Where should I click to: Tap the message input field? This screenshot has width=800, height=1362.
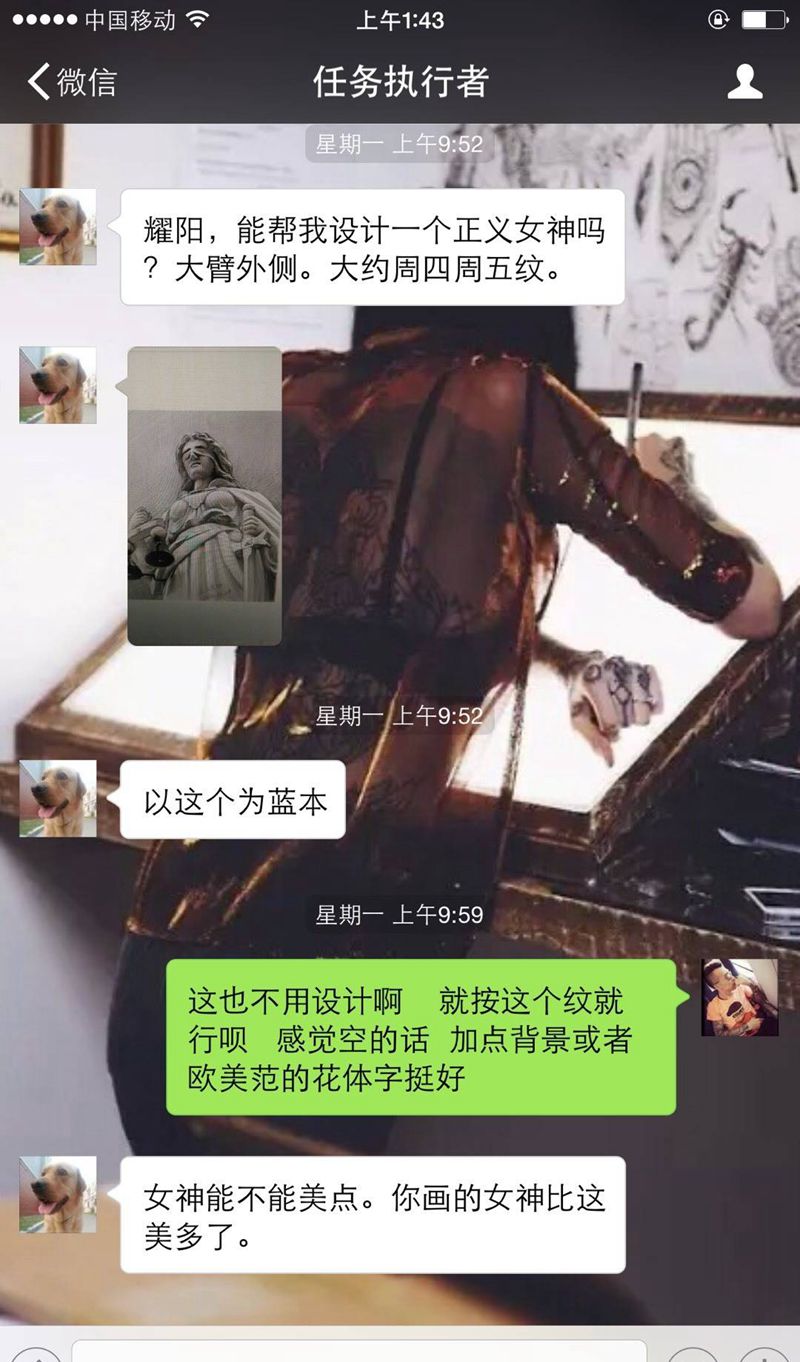click(x=360, y=1350)
